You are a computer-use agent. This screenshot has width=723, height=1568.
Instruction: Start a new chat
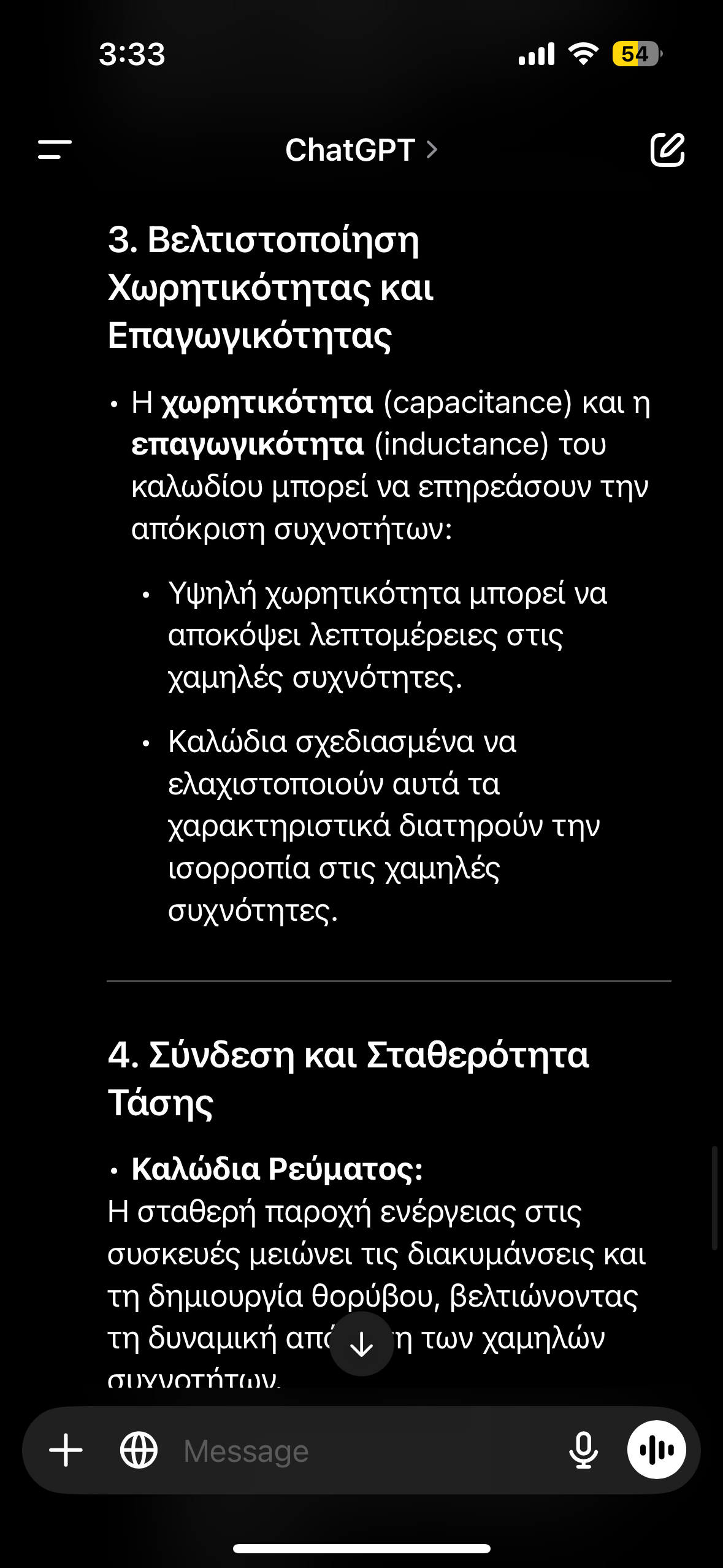pyautogui.click(x=667, y=149)
